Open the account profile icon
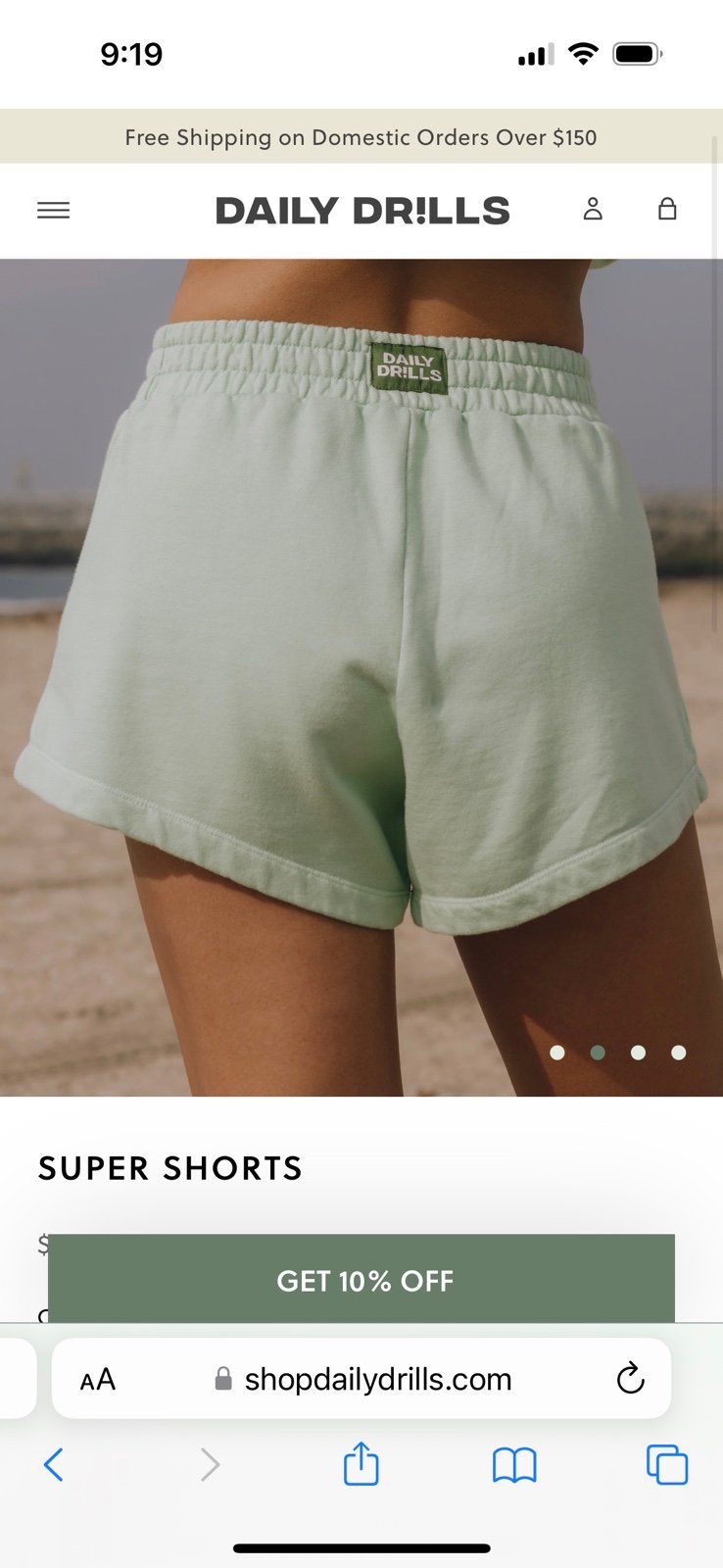The height and width of the screenshot is (1568, 723). (x=593, y=209)
